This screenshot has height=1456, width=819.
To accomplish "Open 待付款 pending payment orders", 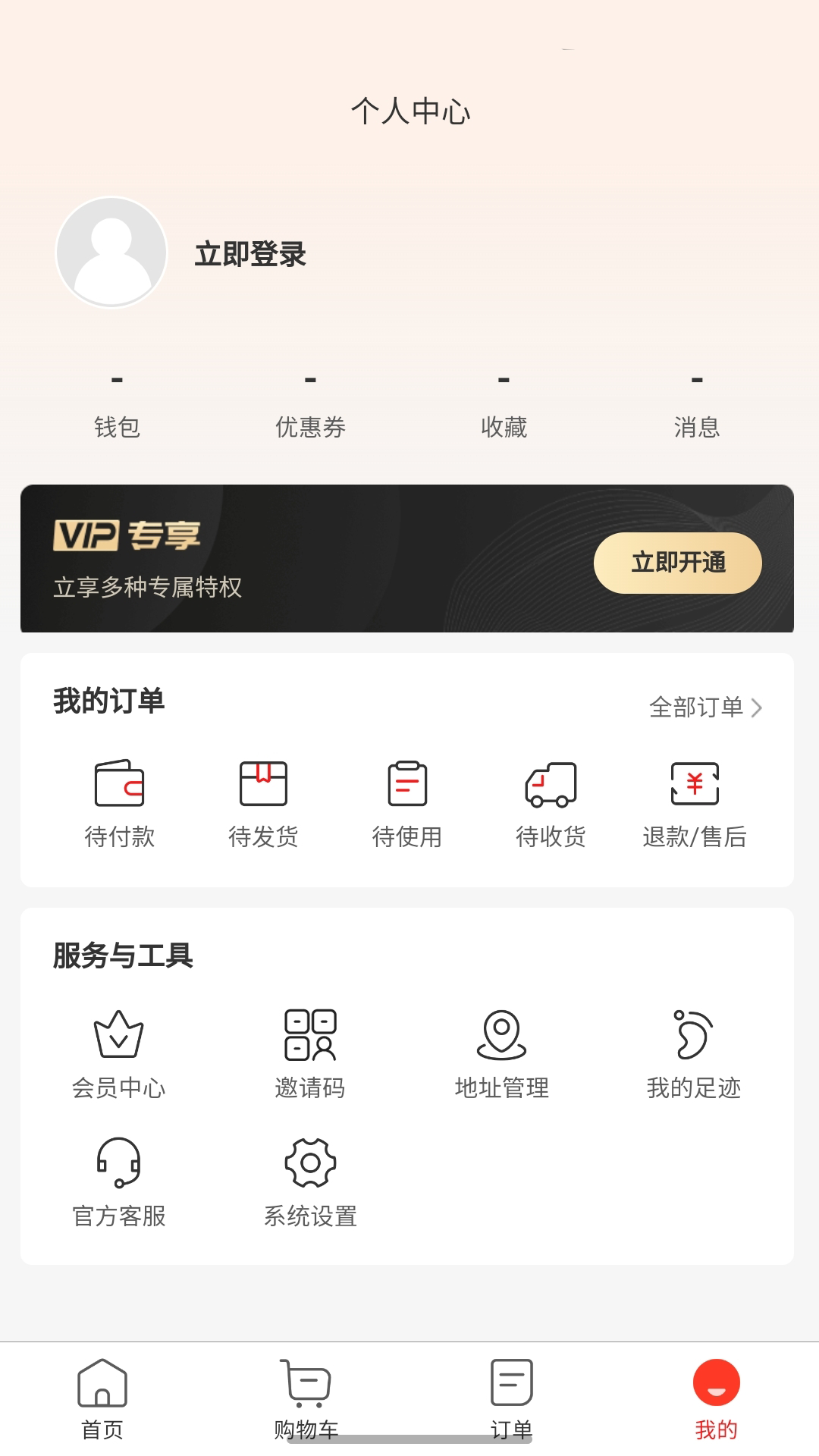I will click(x=119, y=804).
